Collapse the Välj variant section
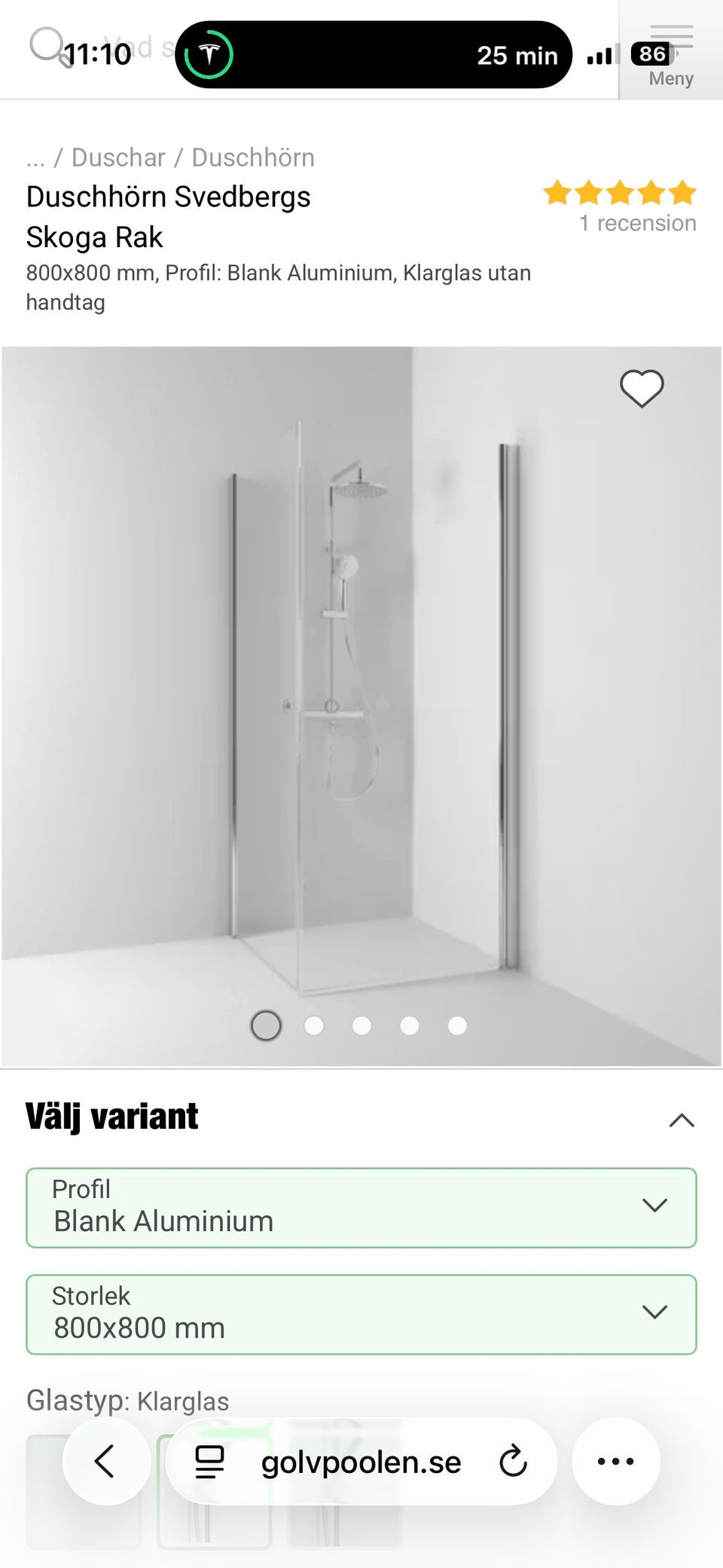This screenshot has width=723, height=1568. click(x=682, y=1120)
